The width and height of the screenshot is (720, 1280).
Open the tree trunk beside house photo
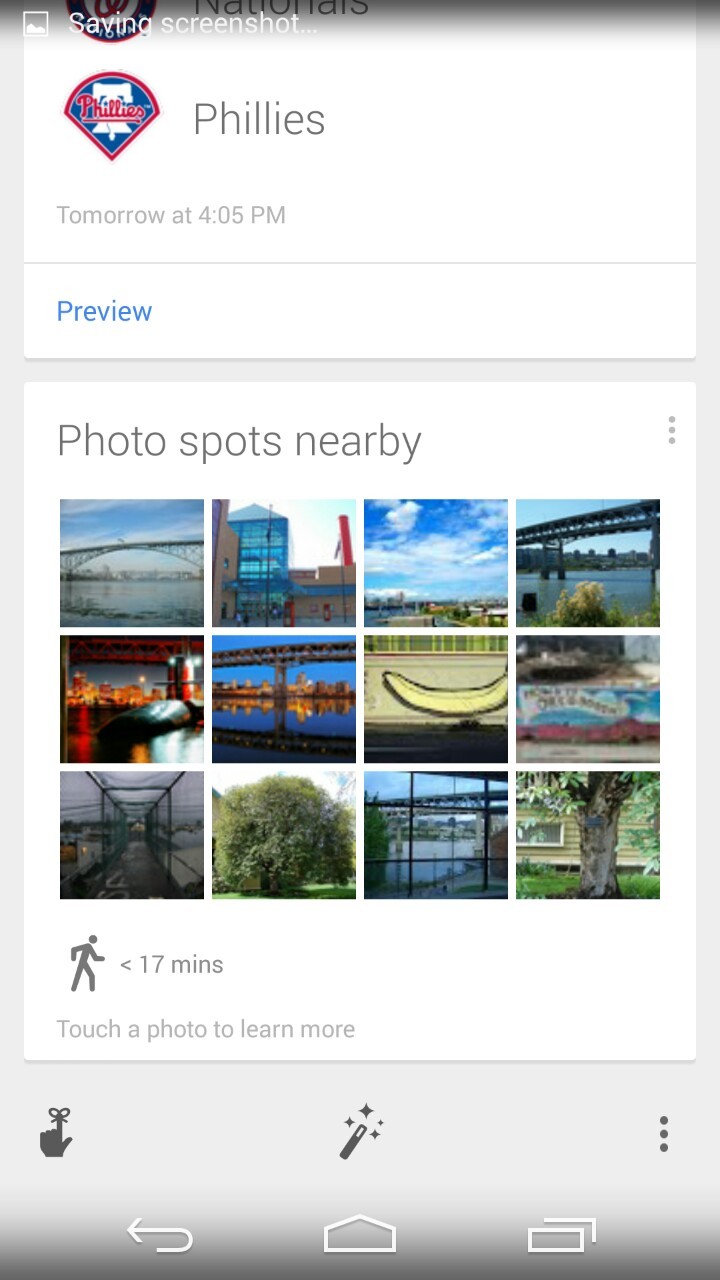click(x=588, y=835)
